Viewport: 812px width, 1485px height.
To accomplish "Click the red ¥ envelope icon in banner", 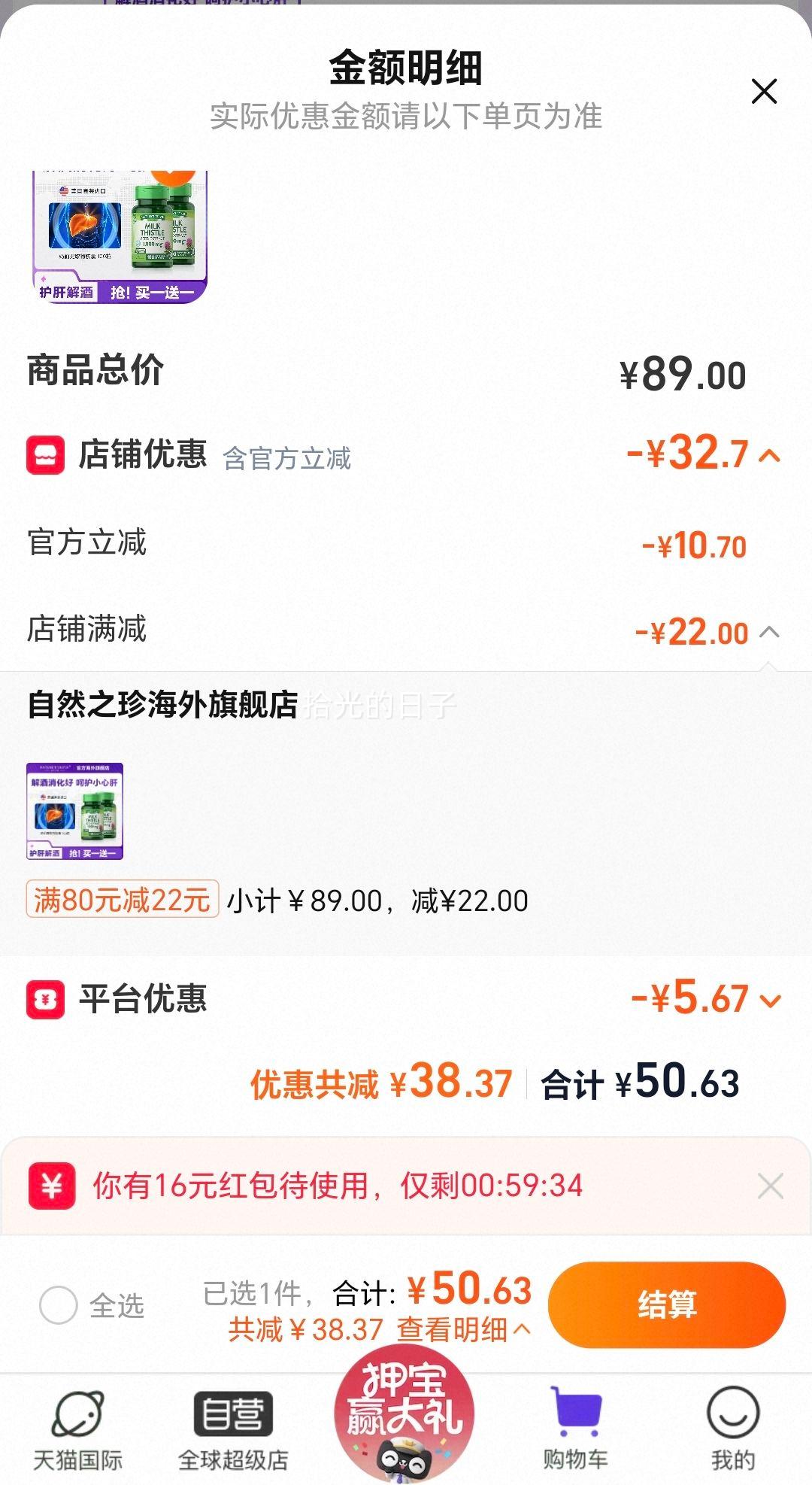I will pos(51,1186).
